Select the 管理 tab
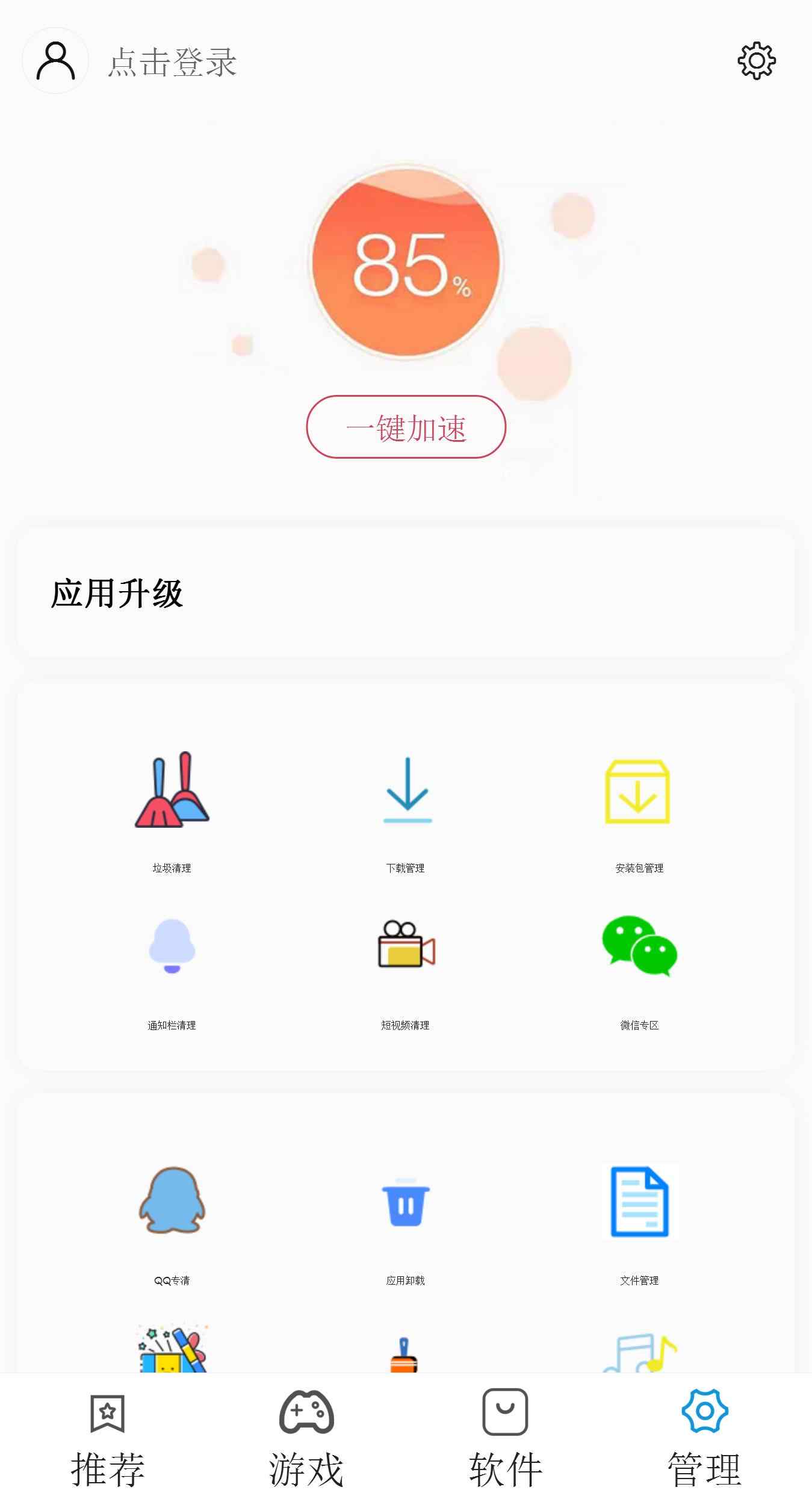812x1505 pixels. [x=704, y=1439]
